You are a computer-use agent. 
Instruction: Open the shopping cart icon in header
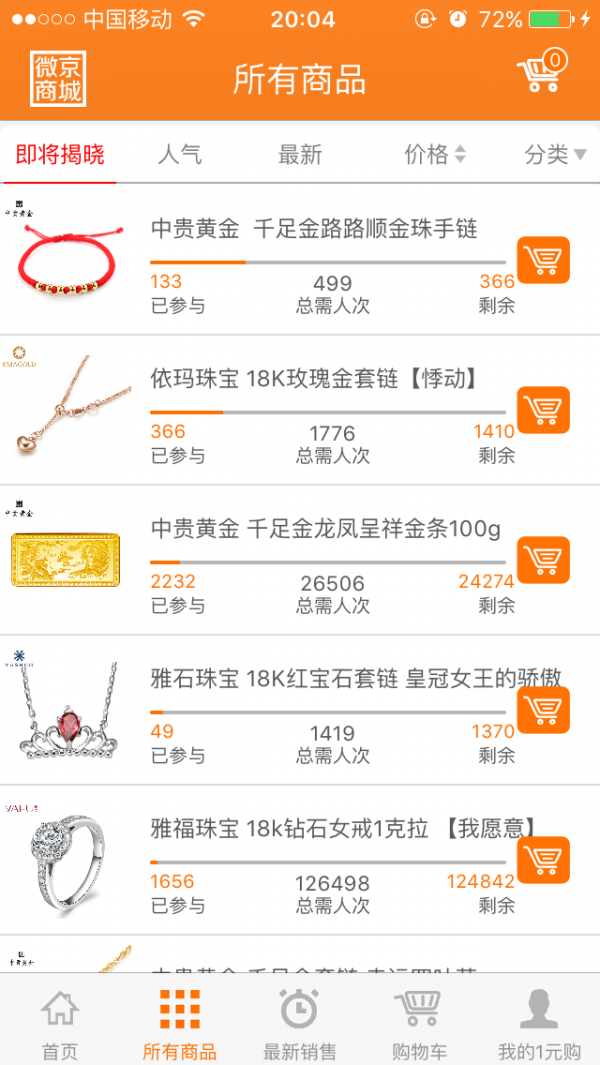(x=541, y=73)
